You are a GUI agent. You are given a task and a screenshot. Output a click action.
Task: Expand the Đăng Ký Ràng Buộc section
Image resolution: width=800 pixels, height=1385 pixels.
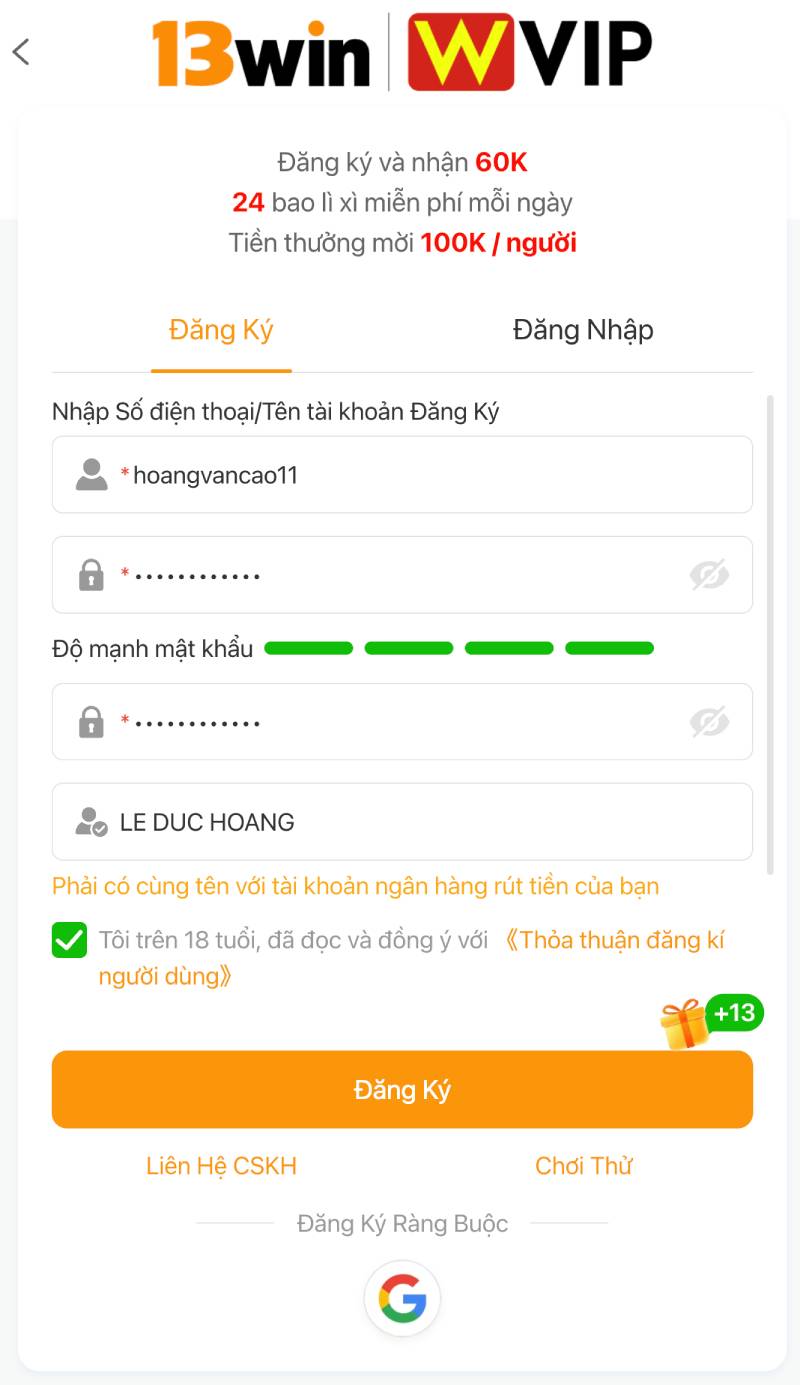[402, 1223]
